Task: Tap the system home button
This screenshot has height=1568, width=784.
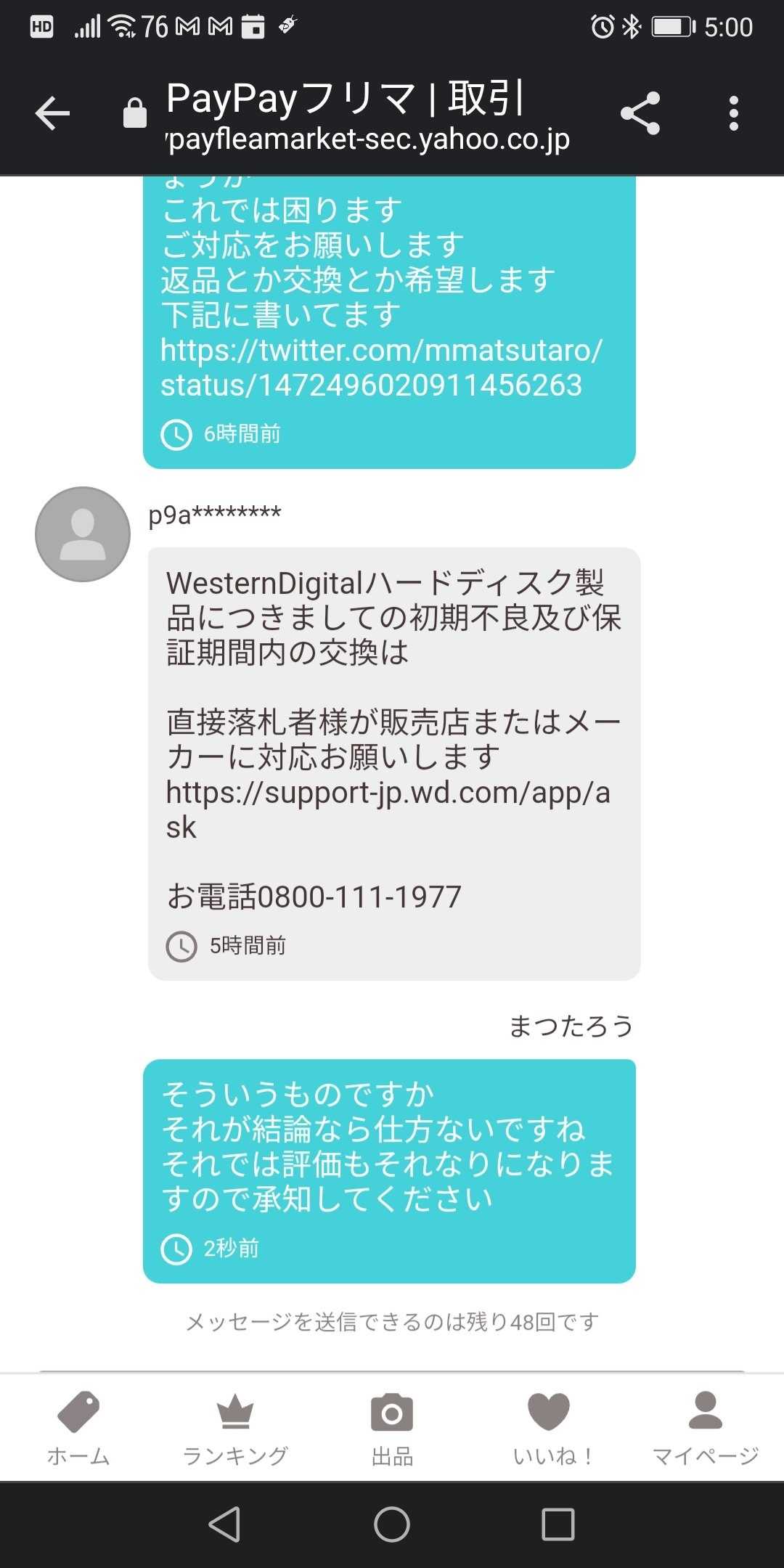Action: (x=392, y=1524)
